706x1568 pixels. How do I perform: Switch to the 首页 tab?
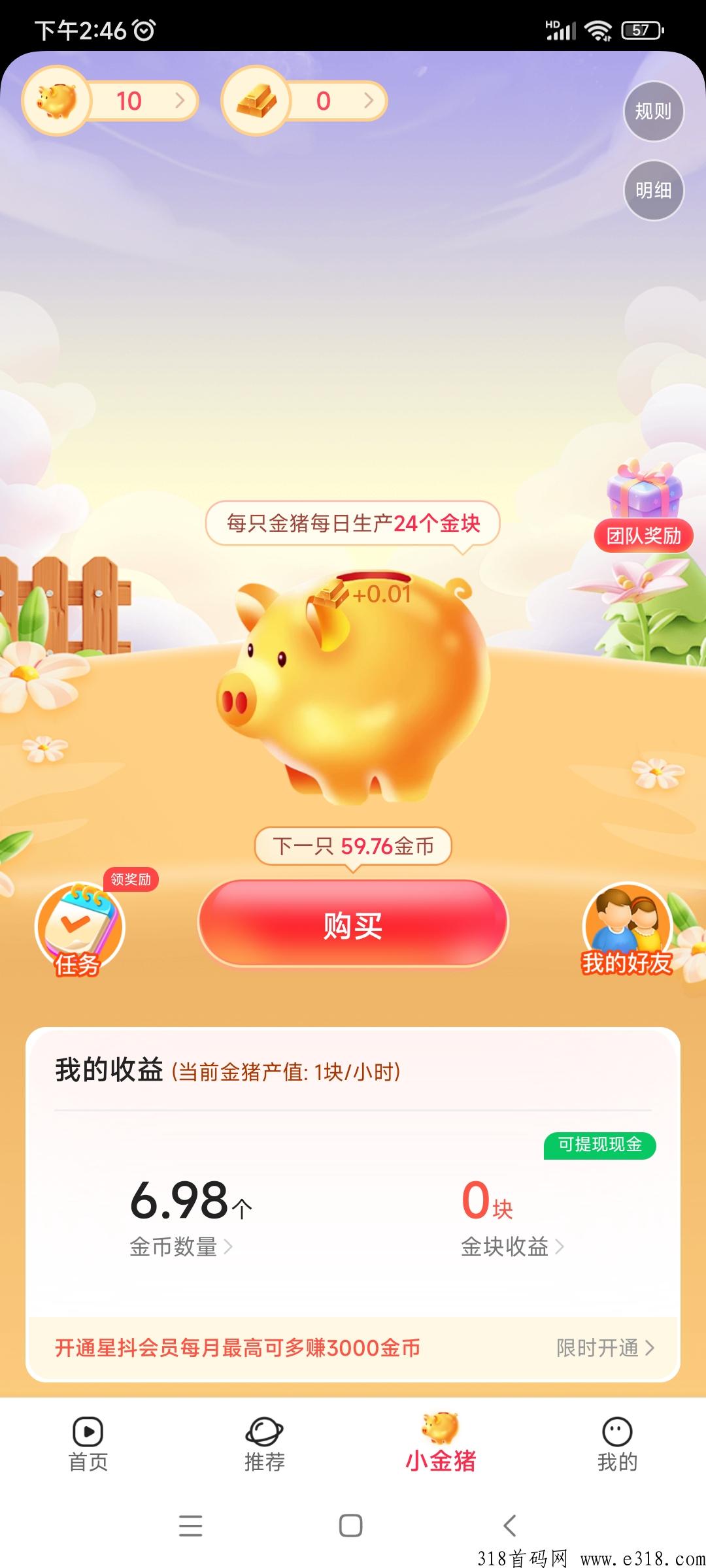pos(88,1444)
